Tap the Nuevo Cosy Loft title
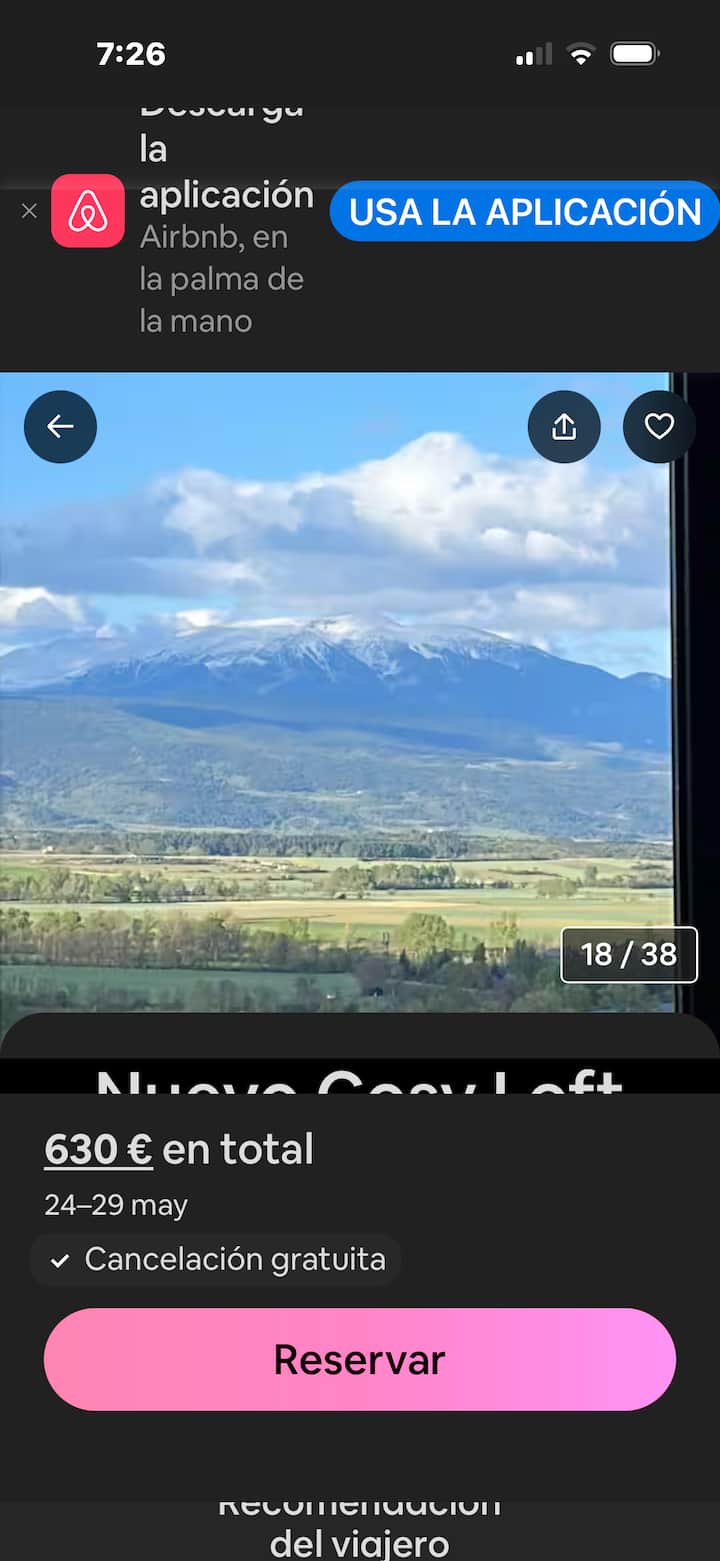 [x=358, y=1085]
